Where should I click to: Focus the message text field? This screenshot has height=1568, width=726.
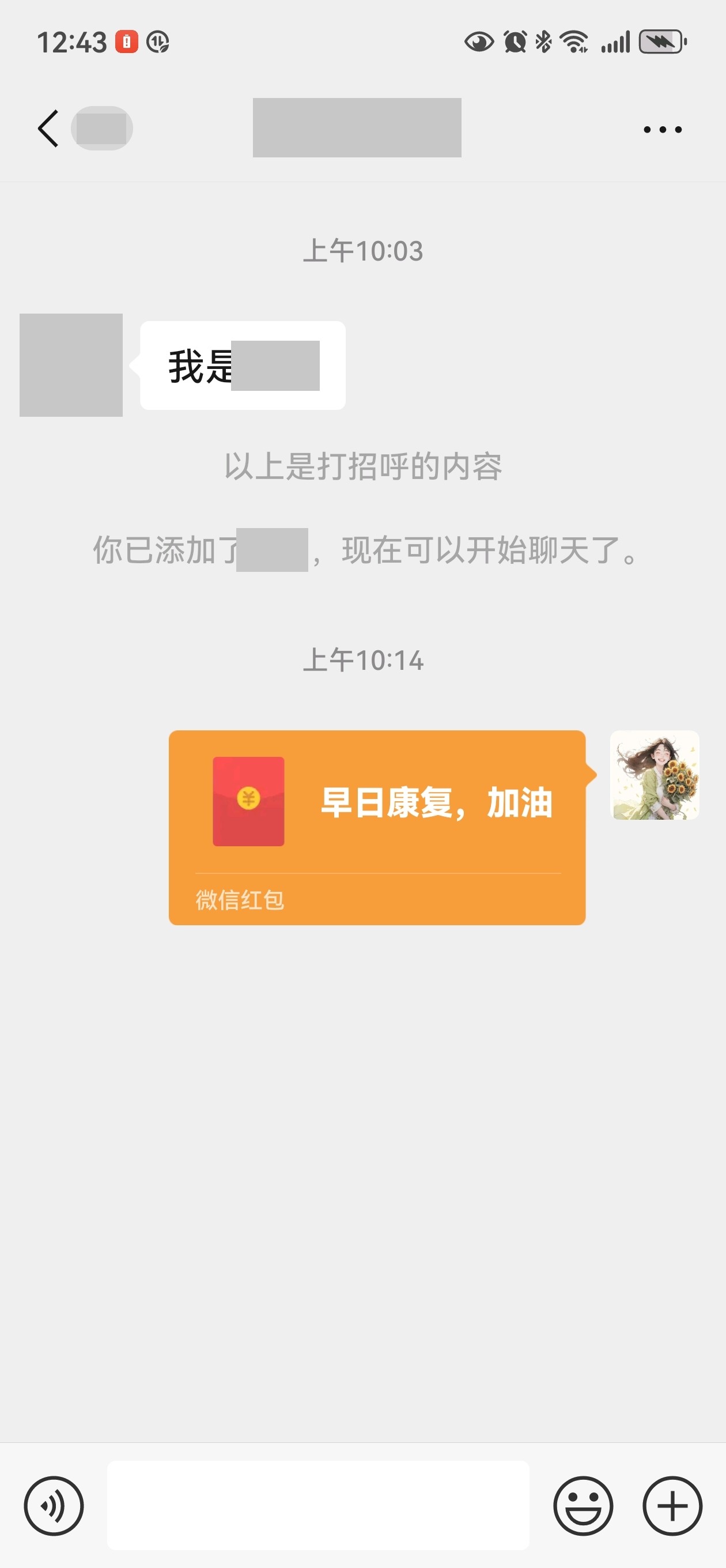[x=317, y=1505]
